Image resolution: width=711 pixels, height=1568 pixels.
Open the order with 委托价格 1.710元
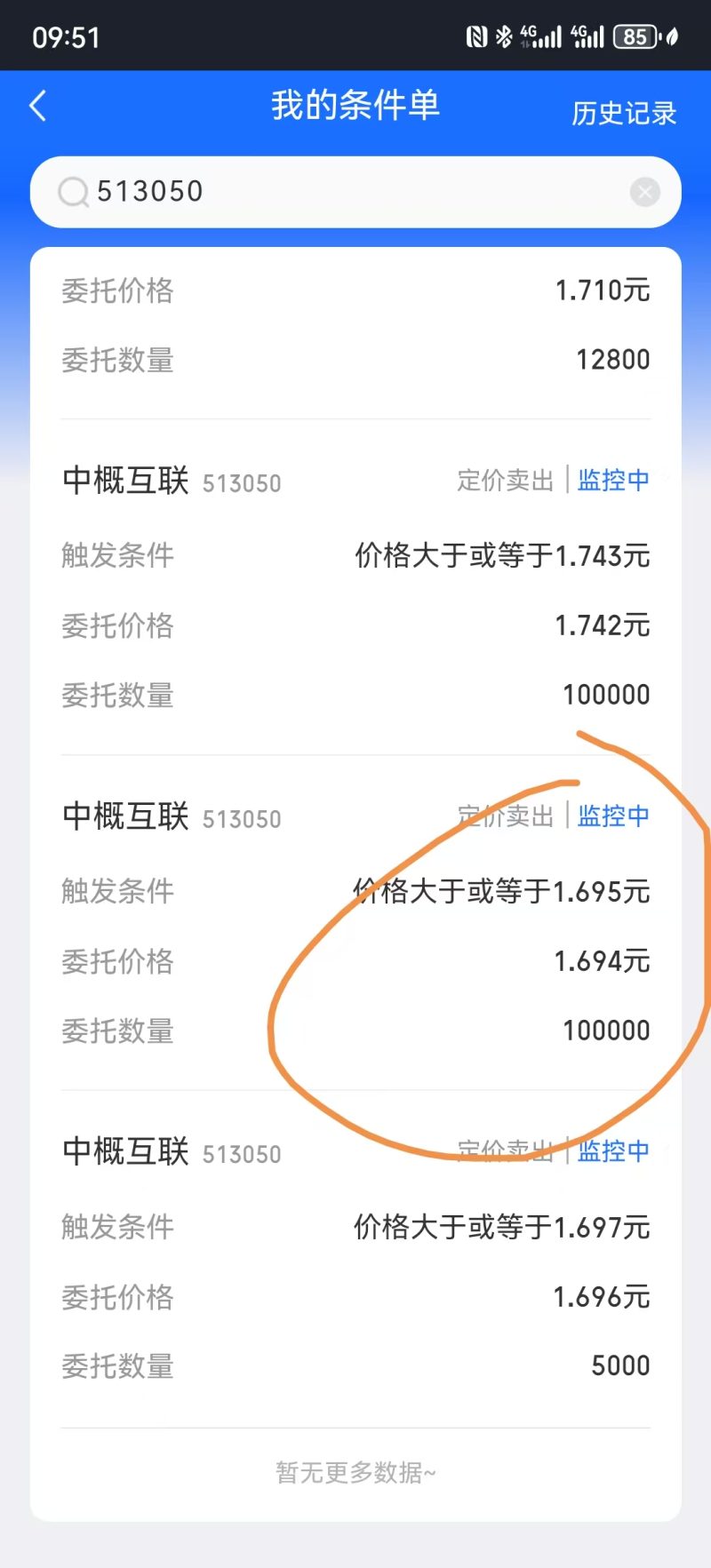(x=355, y=324)
